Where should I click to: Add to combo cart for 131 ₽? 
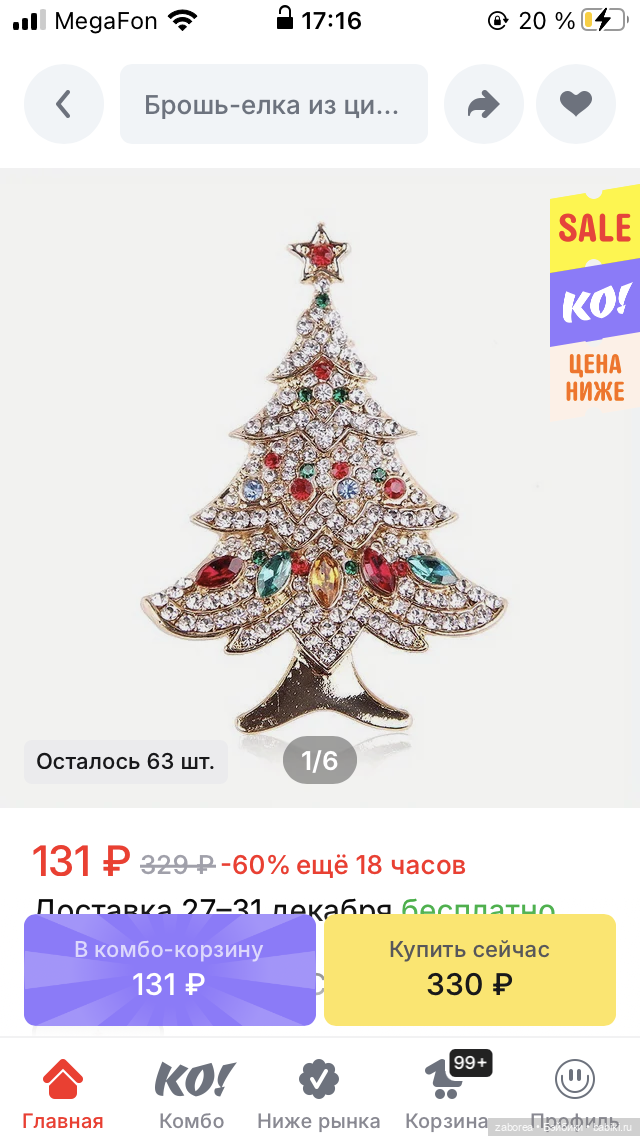pos(169,969)
